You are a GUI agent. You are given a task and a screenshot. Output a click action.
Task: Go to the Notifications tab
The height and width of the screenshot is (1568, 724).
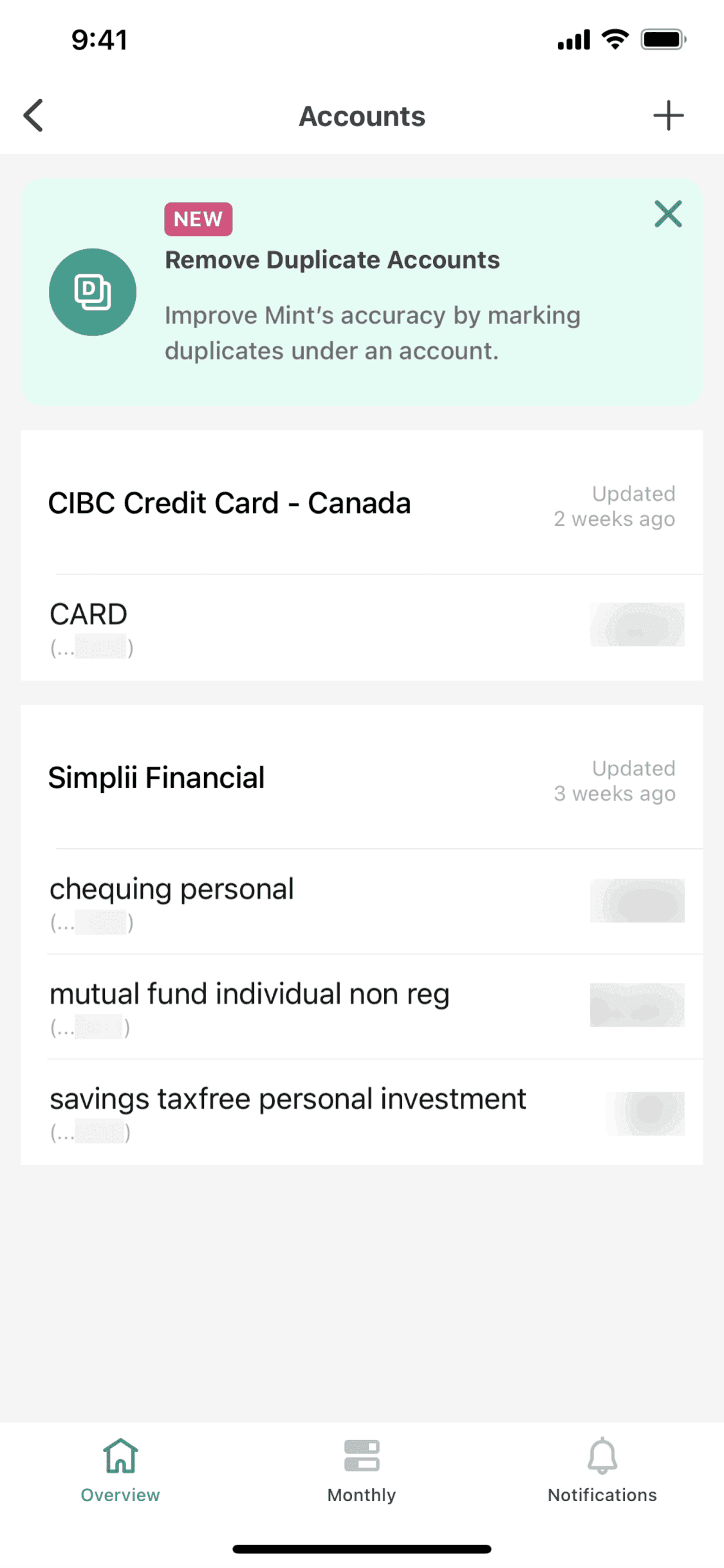pos(602,1469)
